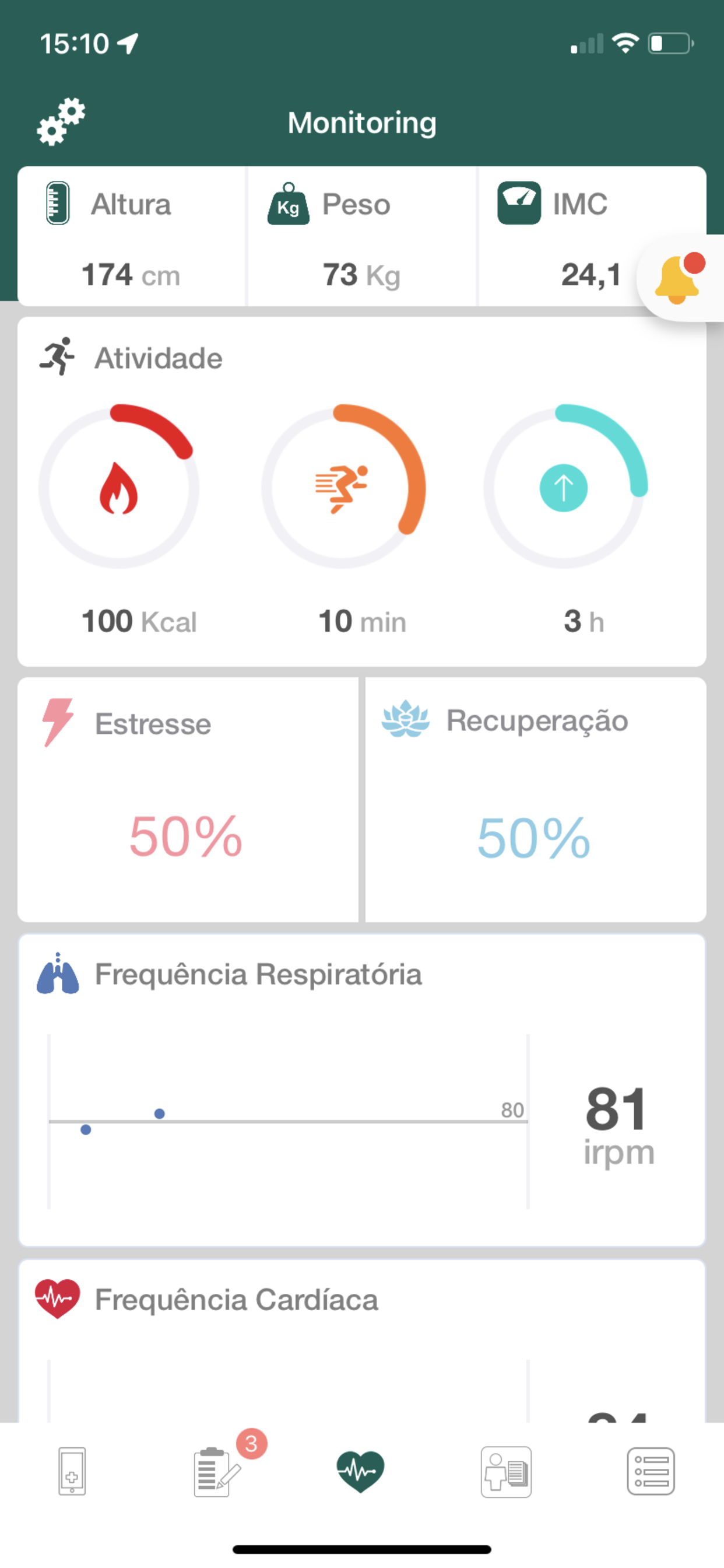Open the Frequência Respiratória chart card
Viewport: 724px width, 1568px height.
pyautogui.click(x=362, y=1090)
